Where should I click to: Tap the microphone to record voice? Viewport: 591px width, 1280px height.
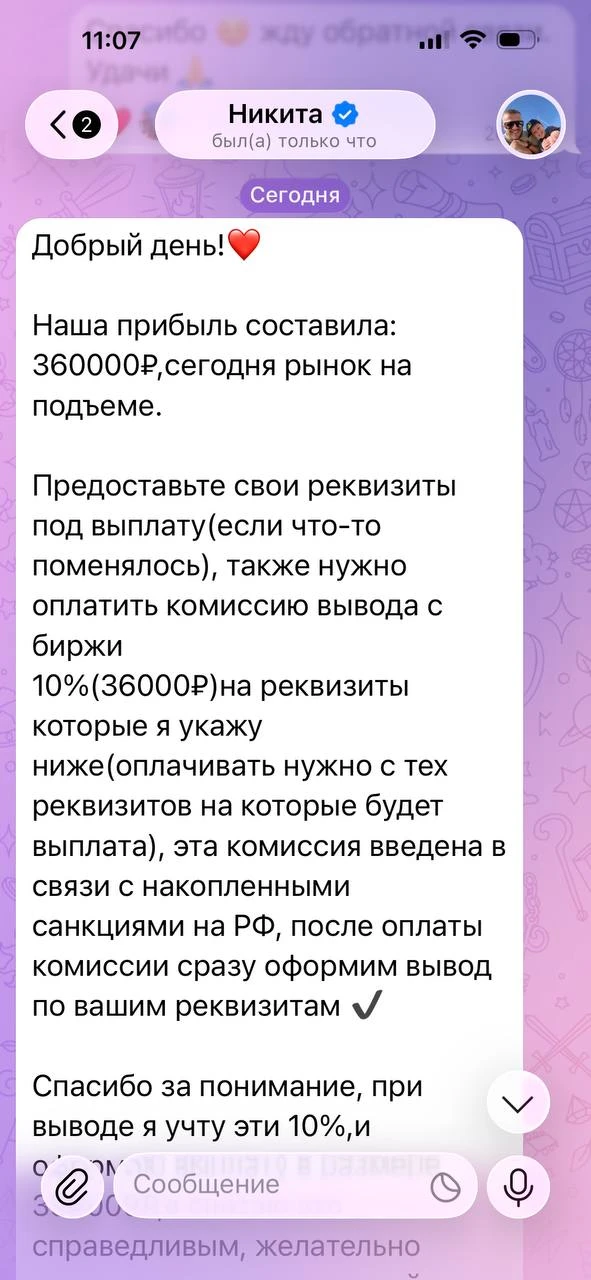(518, 1186)
